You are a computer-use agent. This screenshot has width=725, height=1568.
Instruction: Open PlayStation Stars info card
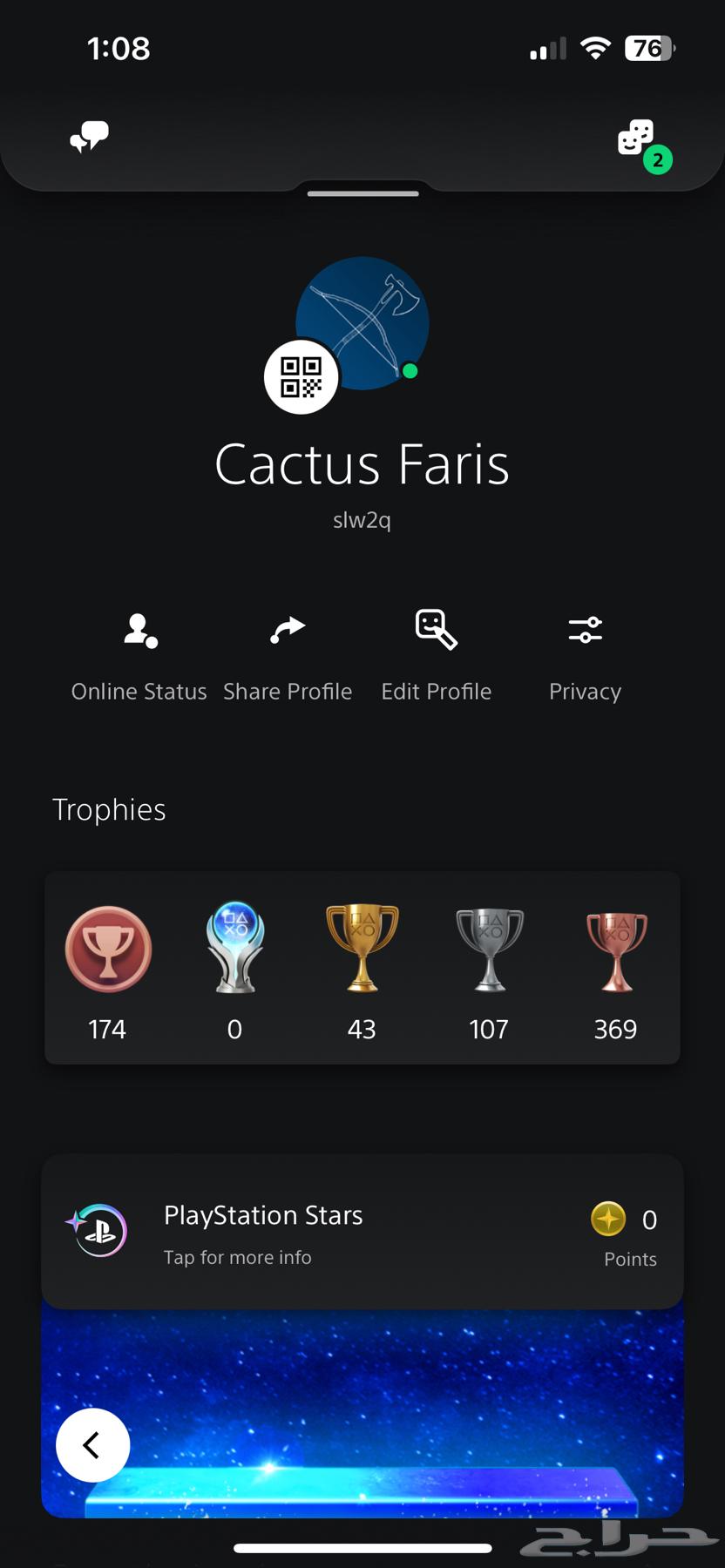362,1232
